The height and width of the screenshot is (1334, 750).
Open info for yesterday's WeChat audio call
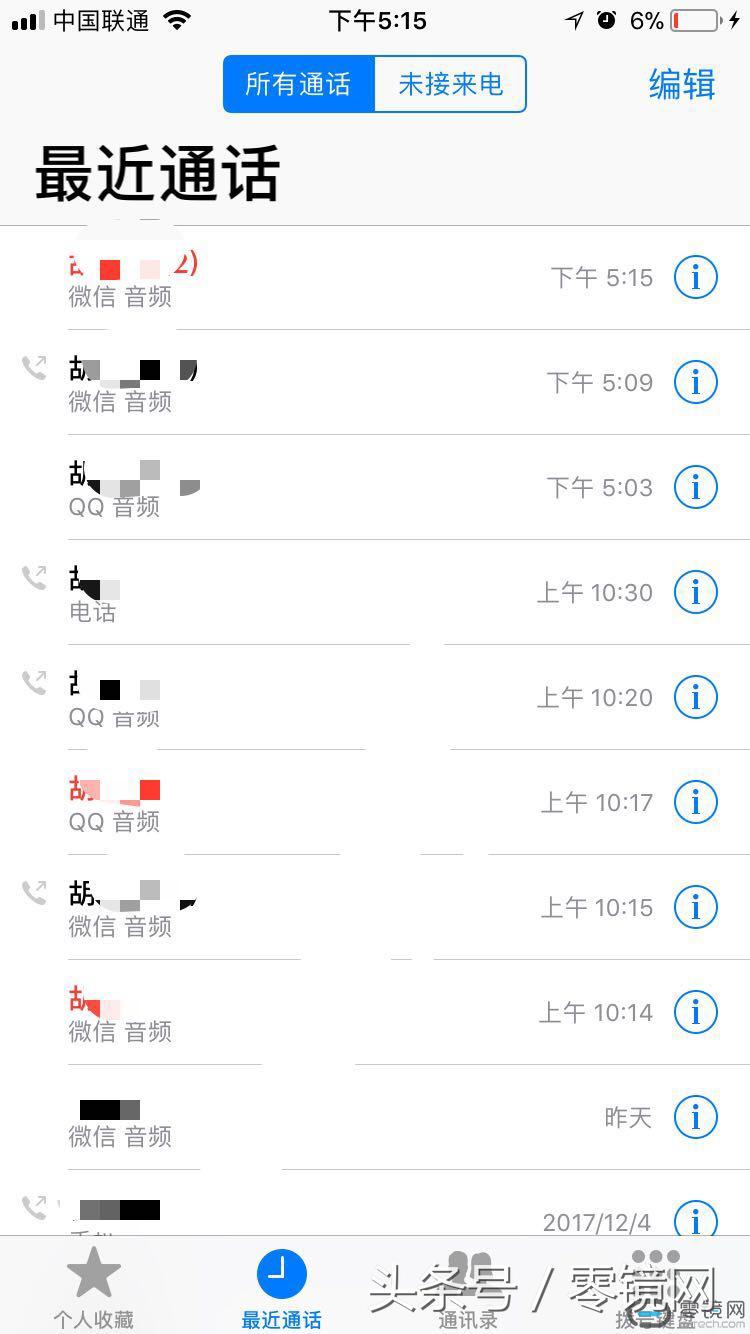point(696,1117)
